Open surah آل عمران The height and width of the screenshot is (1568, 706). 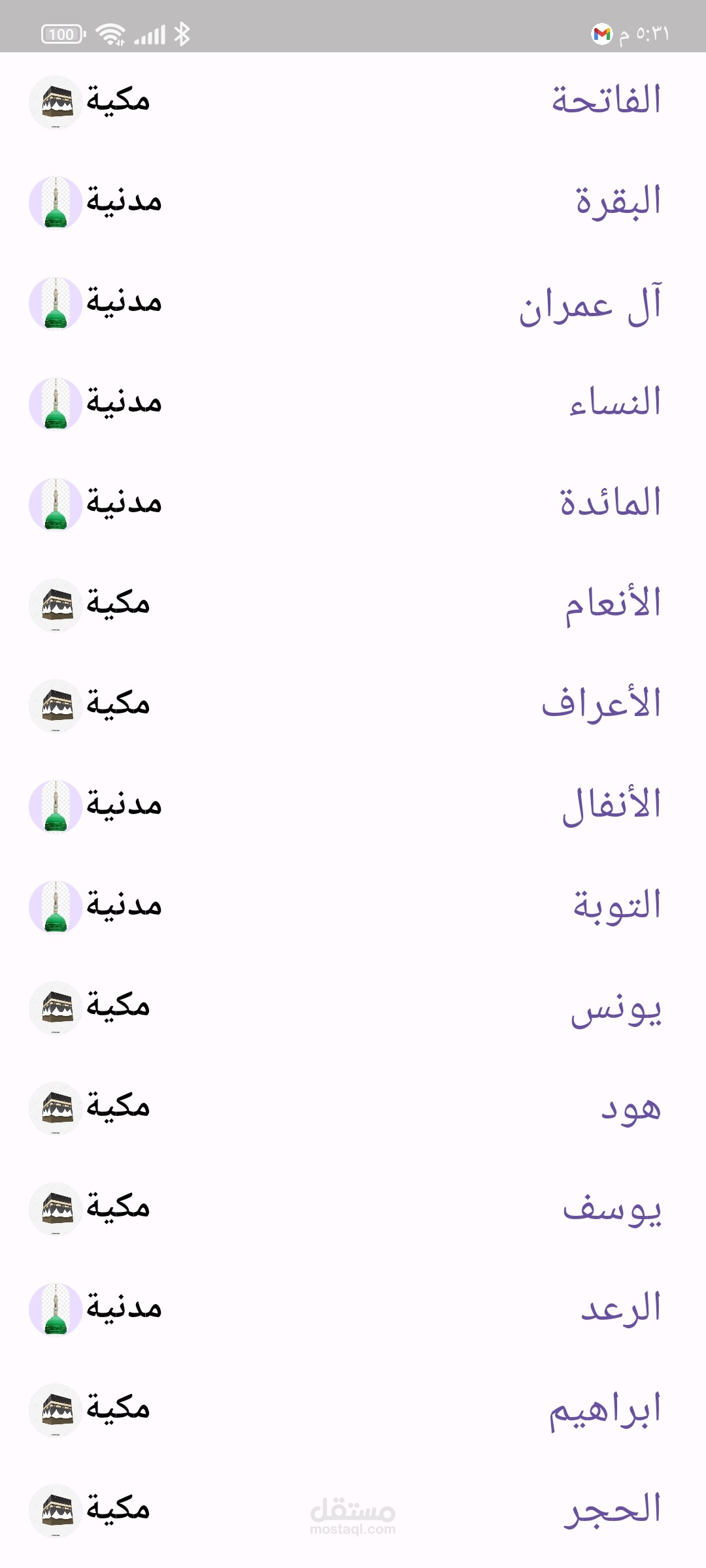(590, 304)
